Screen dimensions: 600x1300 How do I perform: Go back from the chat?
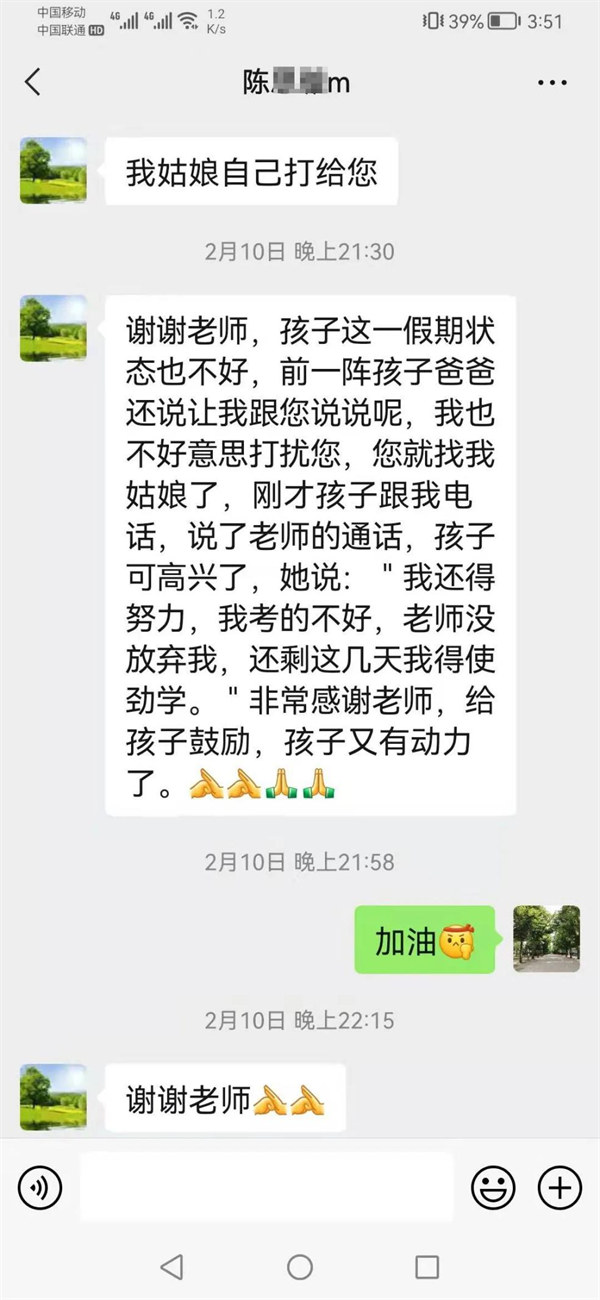(x=33, y=82)
